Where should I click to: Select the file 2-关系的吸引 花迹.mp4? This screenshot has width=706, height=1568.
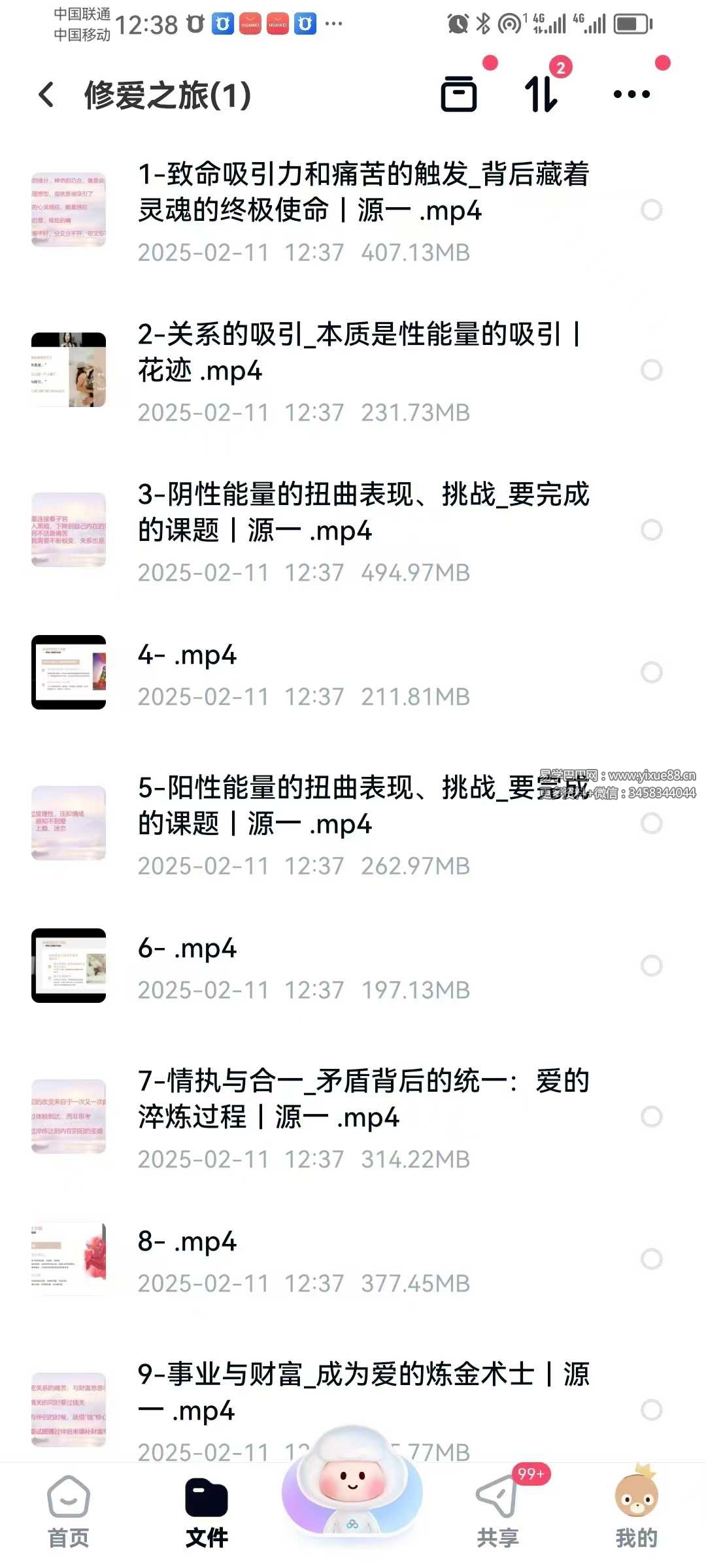point(651,370)
